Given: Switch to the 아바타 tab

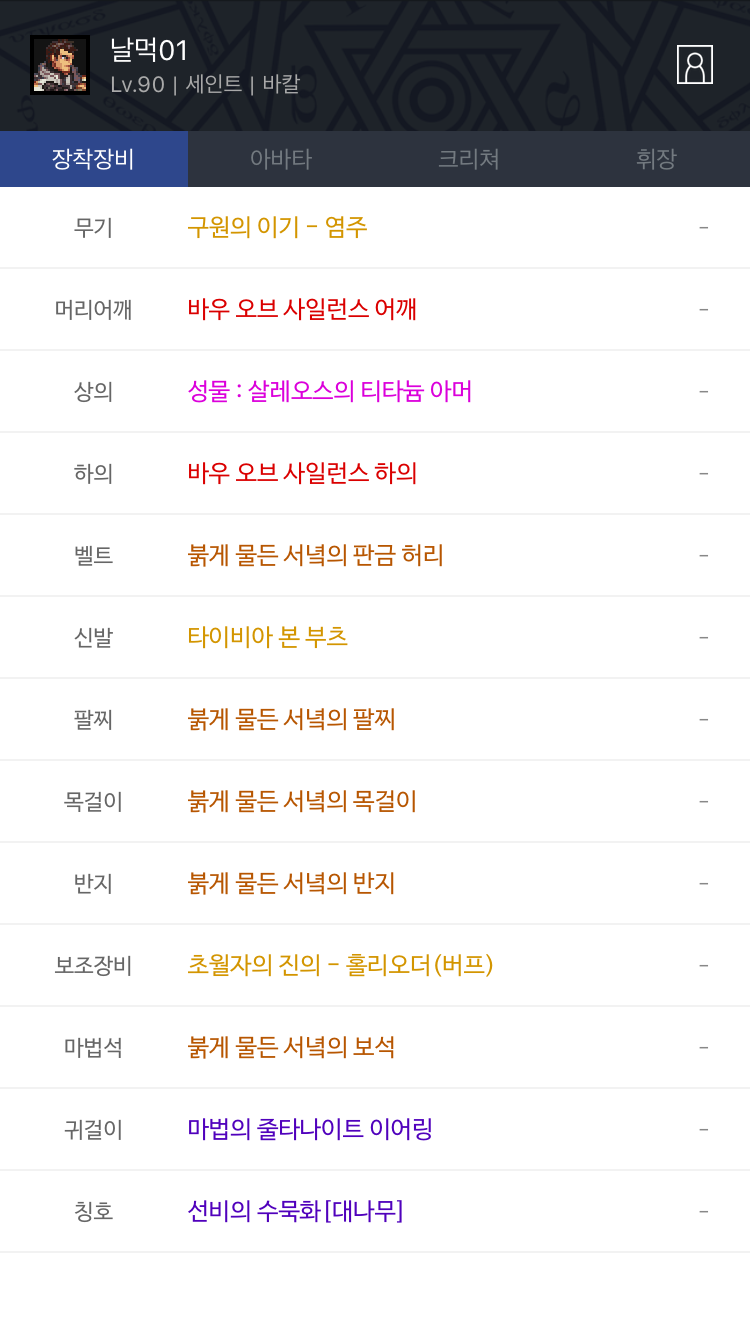Looking at the screenshot, I should pyautogui.click(x=281, y=159).
